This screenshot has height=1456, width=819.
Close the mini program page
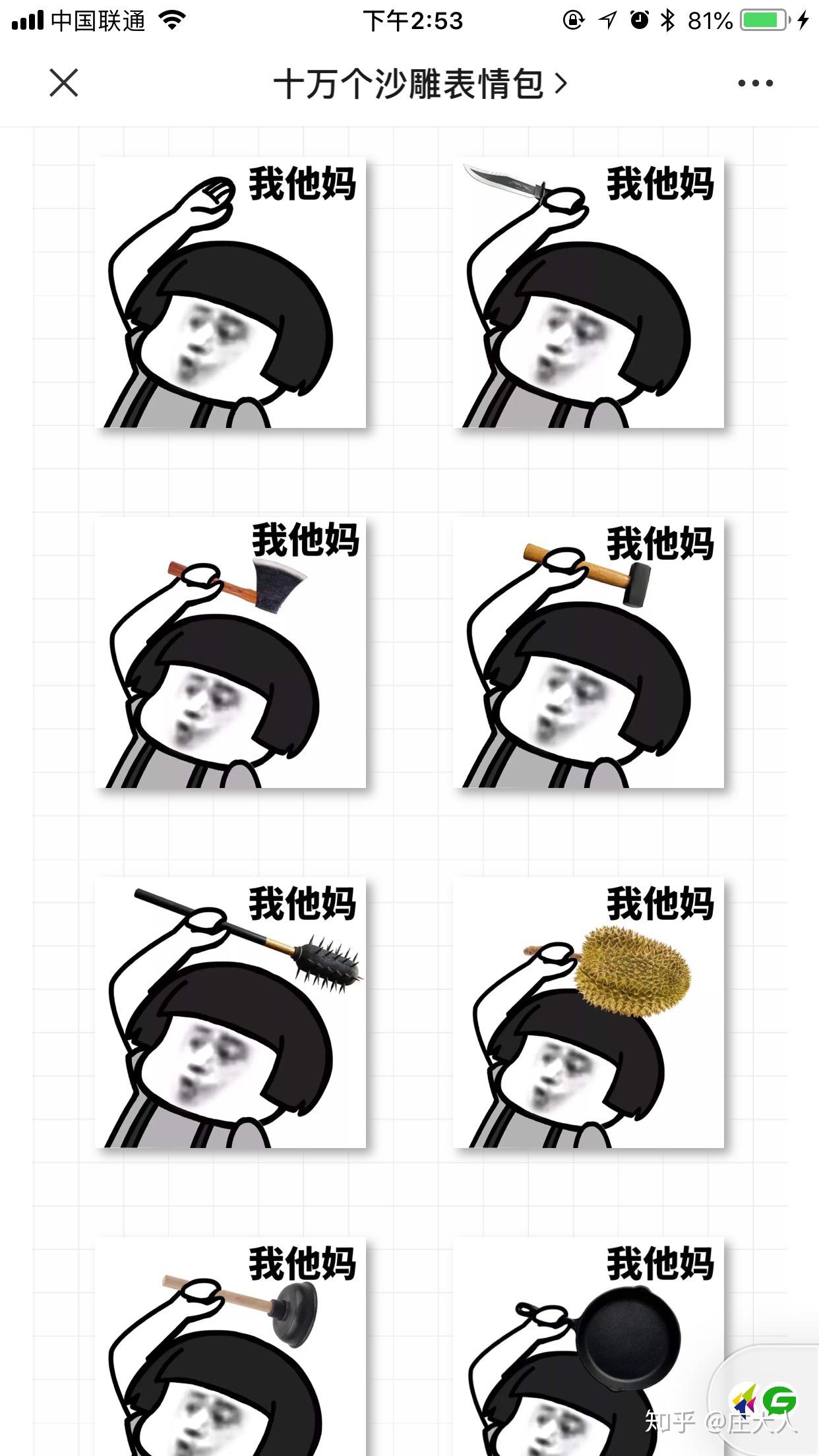[x=64, y=83]
